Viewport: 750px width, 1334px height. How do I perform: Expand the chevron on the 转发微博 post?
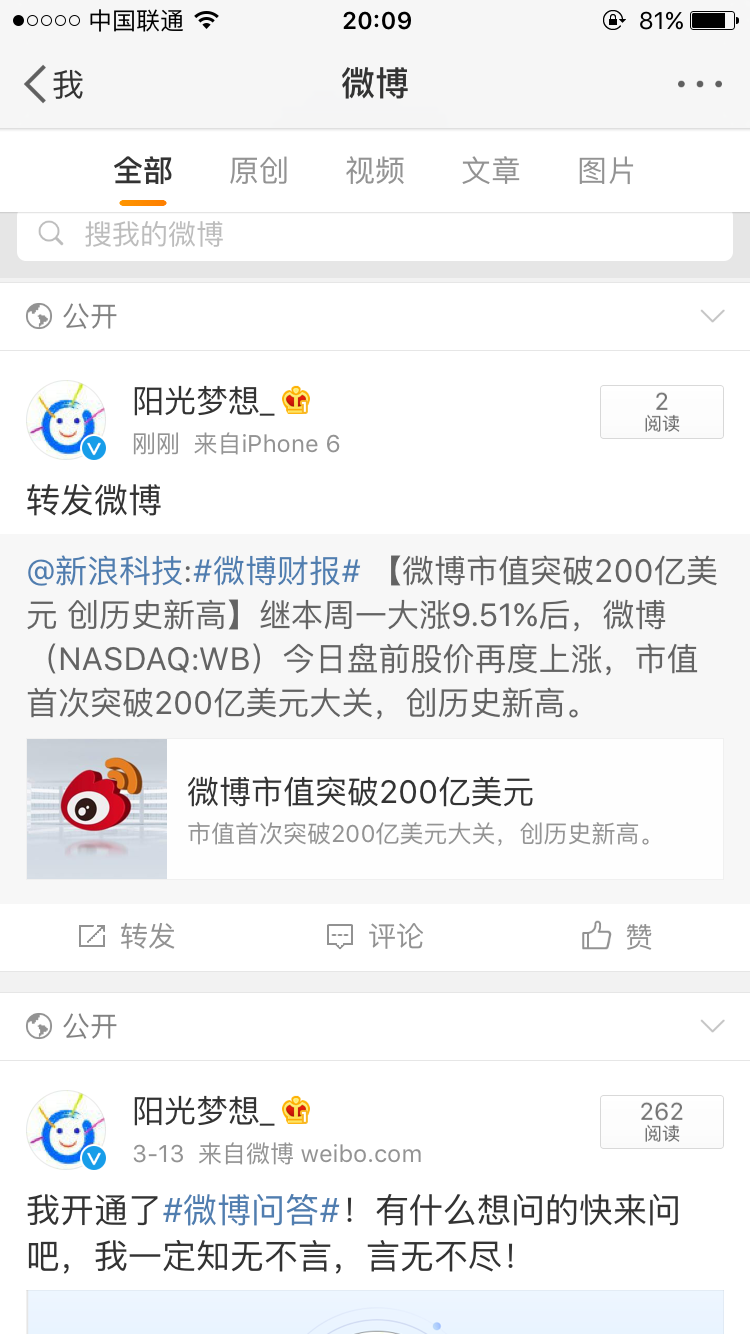tap(712, 317)
